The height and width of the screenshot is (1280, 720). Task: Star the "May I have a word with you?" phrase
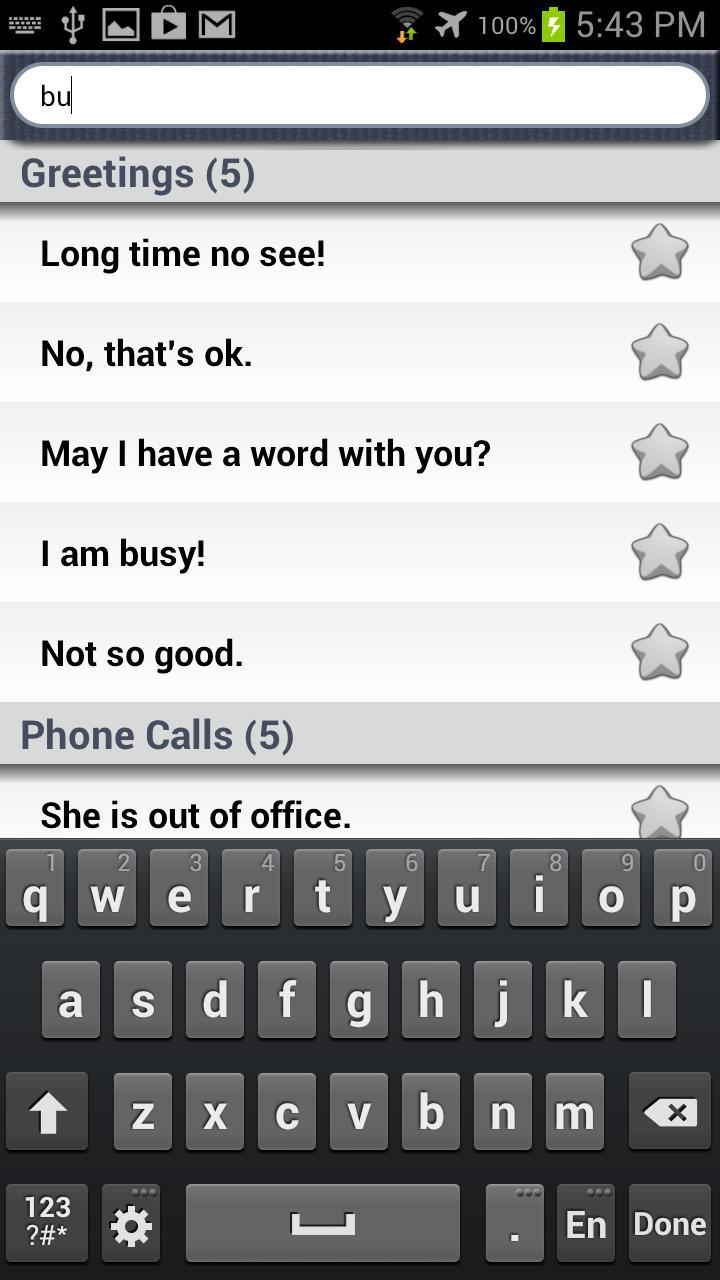click(x=660, y=452)
